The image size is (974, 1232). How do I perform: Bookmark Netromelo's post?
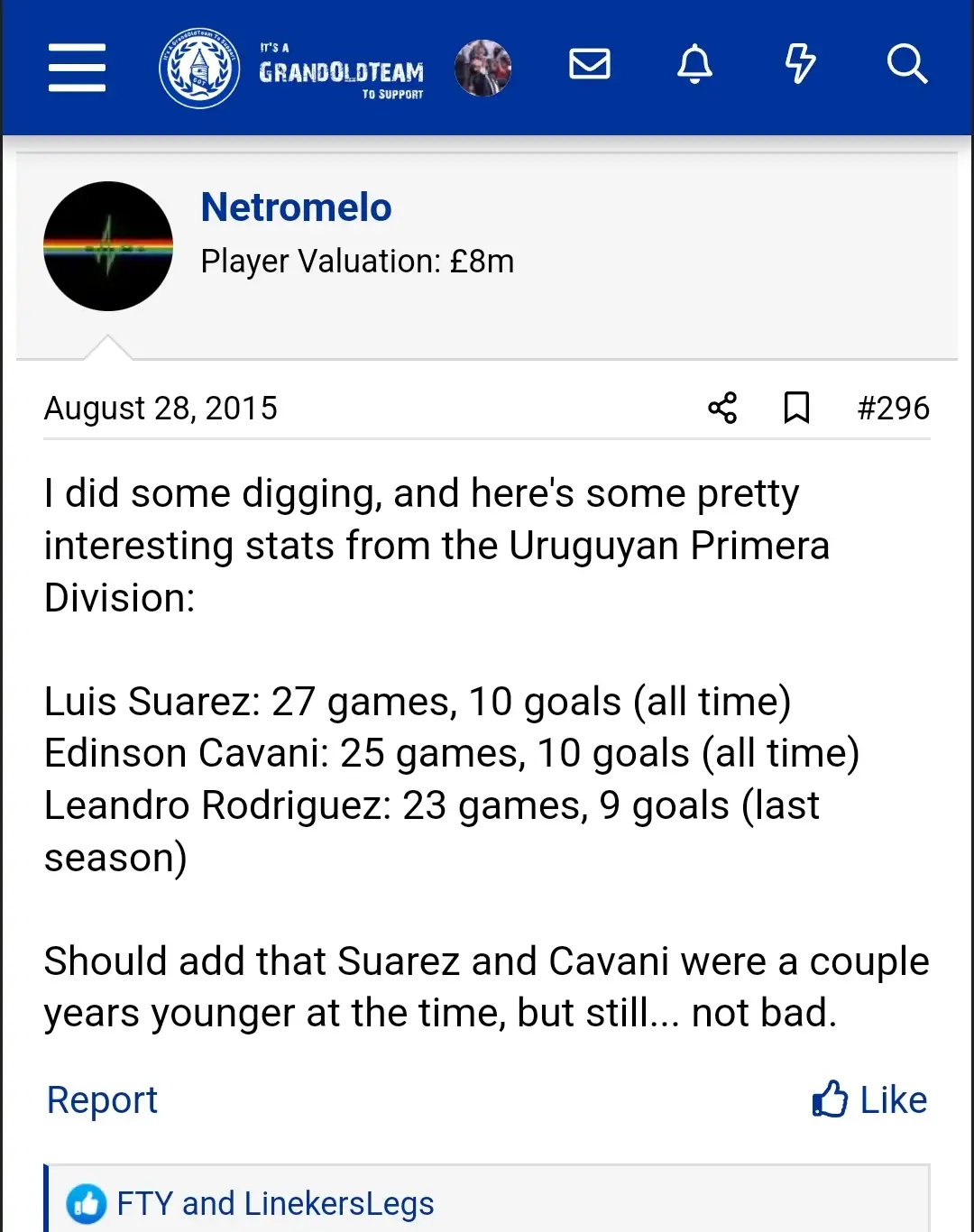[x=796, y=408]
